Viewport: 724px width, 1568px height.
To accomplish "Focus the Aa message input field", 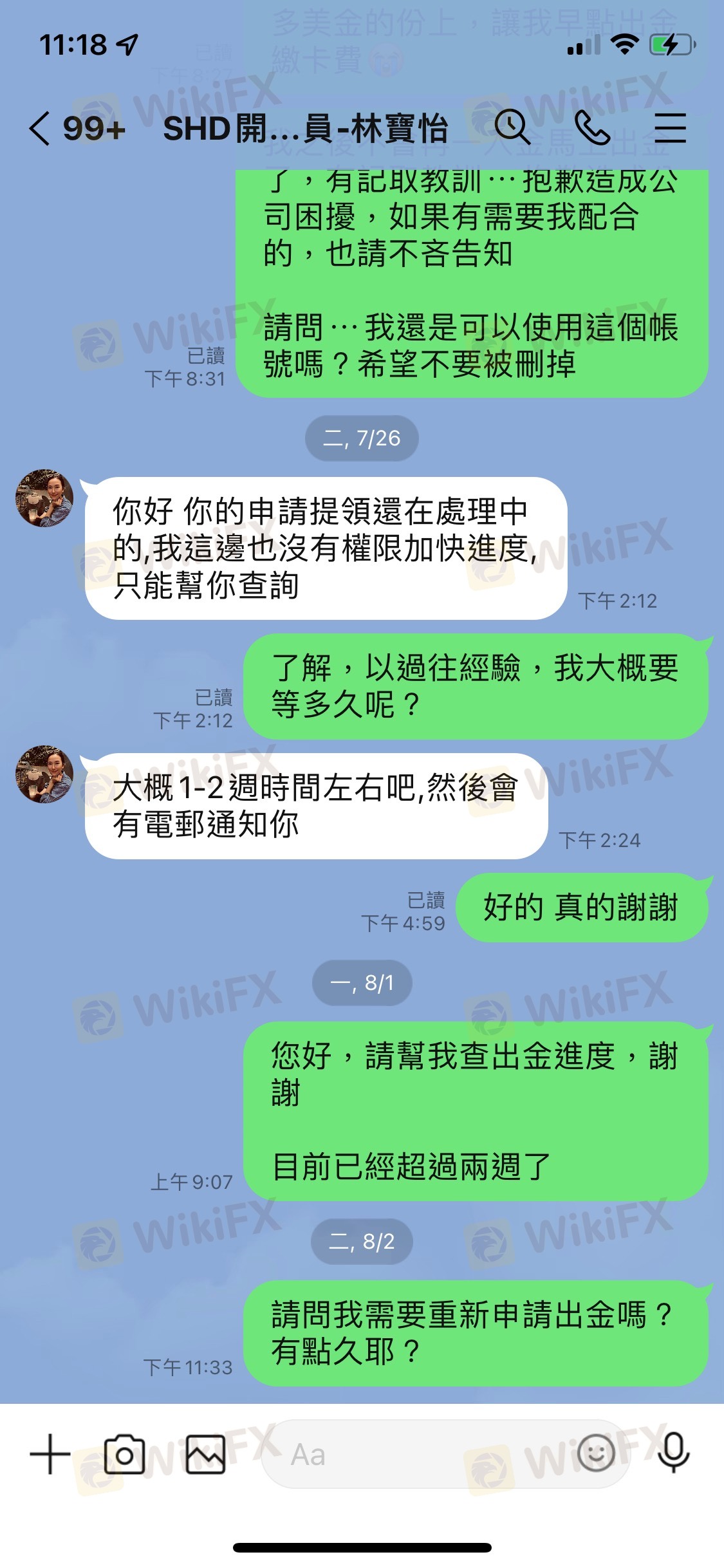I will pyautogui.click(x=425, y=1453).
